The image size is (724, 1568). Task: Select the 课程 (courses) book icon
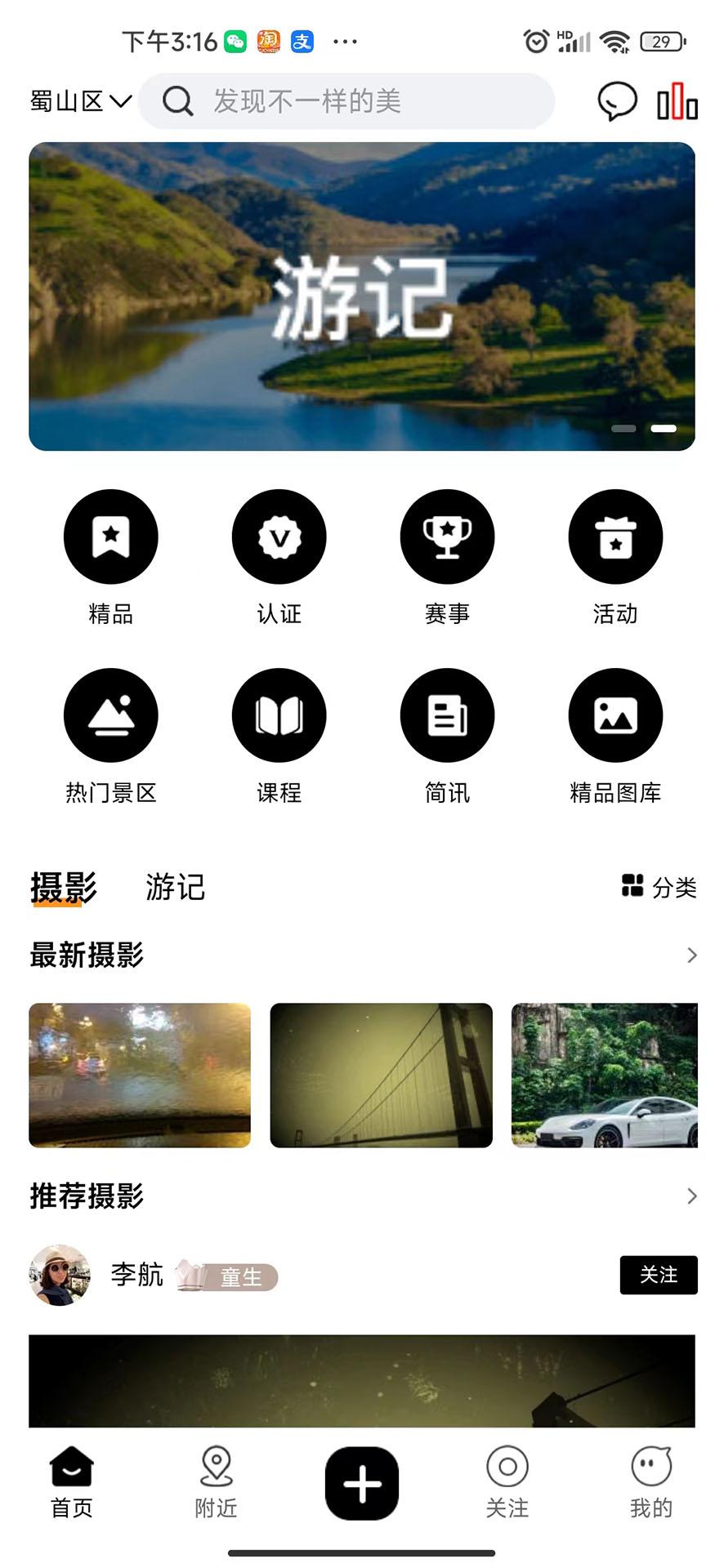click(x=279, y=715)
